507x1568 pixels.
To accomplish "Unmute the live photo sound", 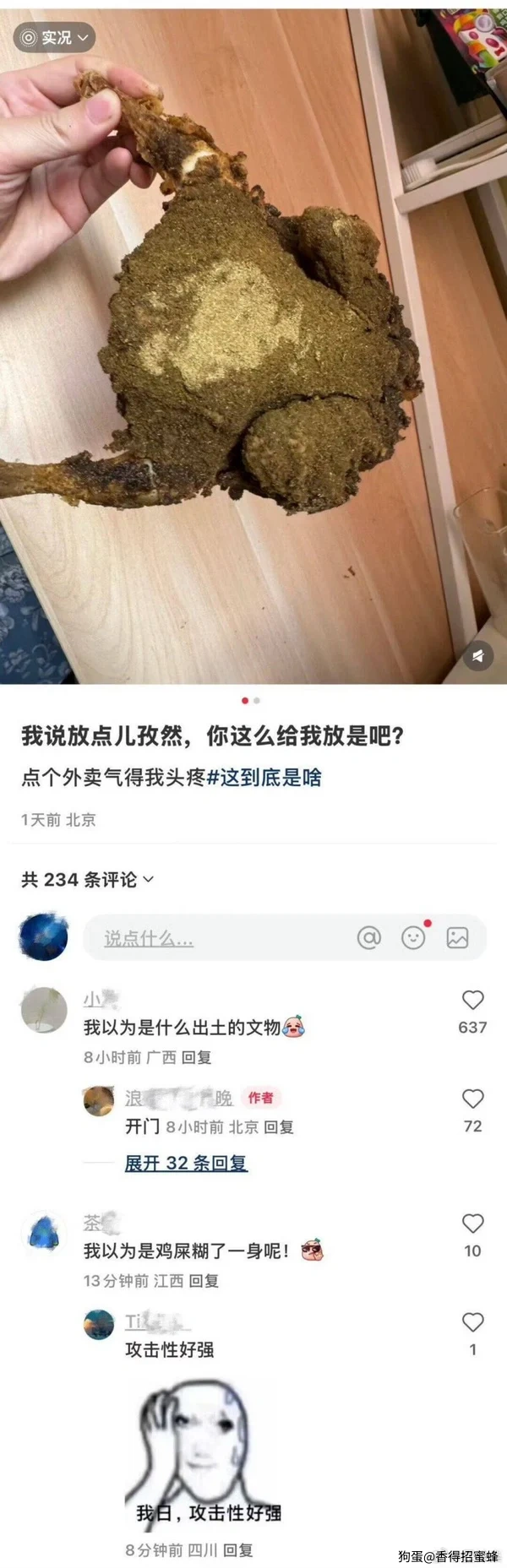I will [x=477, y=656].
